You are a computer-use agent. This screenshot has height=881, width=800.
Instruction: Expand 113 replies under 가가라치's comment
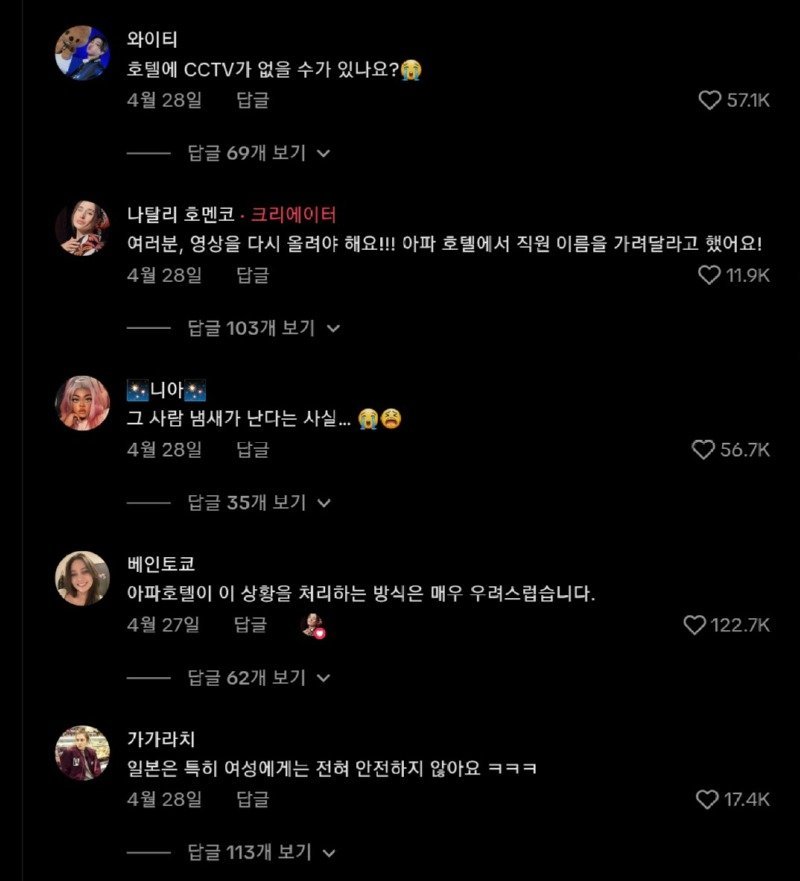(x=262, y=853)
